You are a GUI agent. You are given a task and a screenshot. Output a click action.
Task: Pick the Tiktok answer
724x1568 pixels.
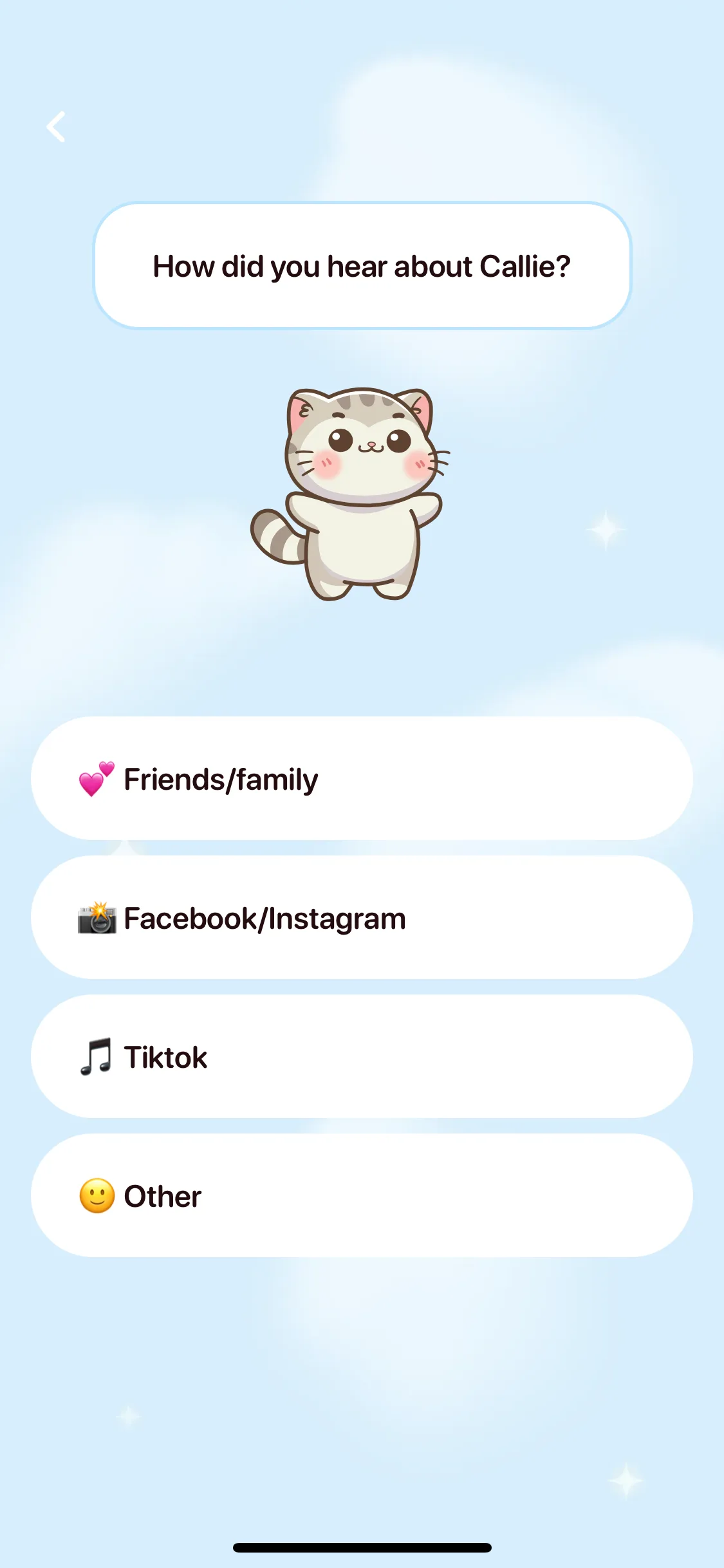[362, 1056]
